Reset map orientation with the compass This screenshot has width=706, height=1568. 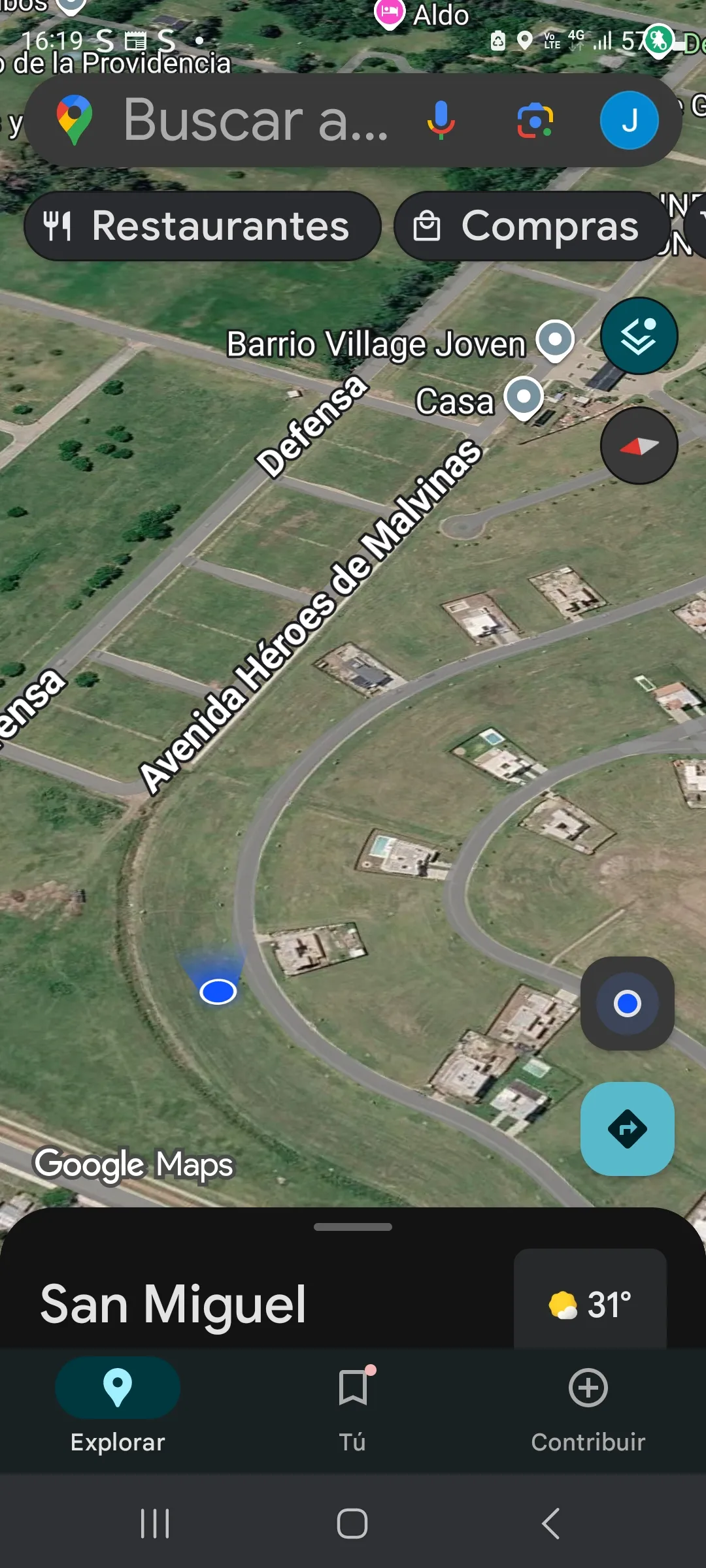pyautogui.click(x=639, y=446)
